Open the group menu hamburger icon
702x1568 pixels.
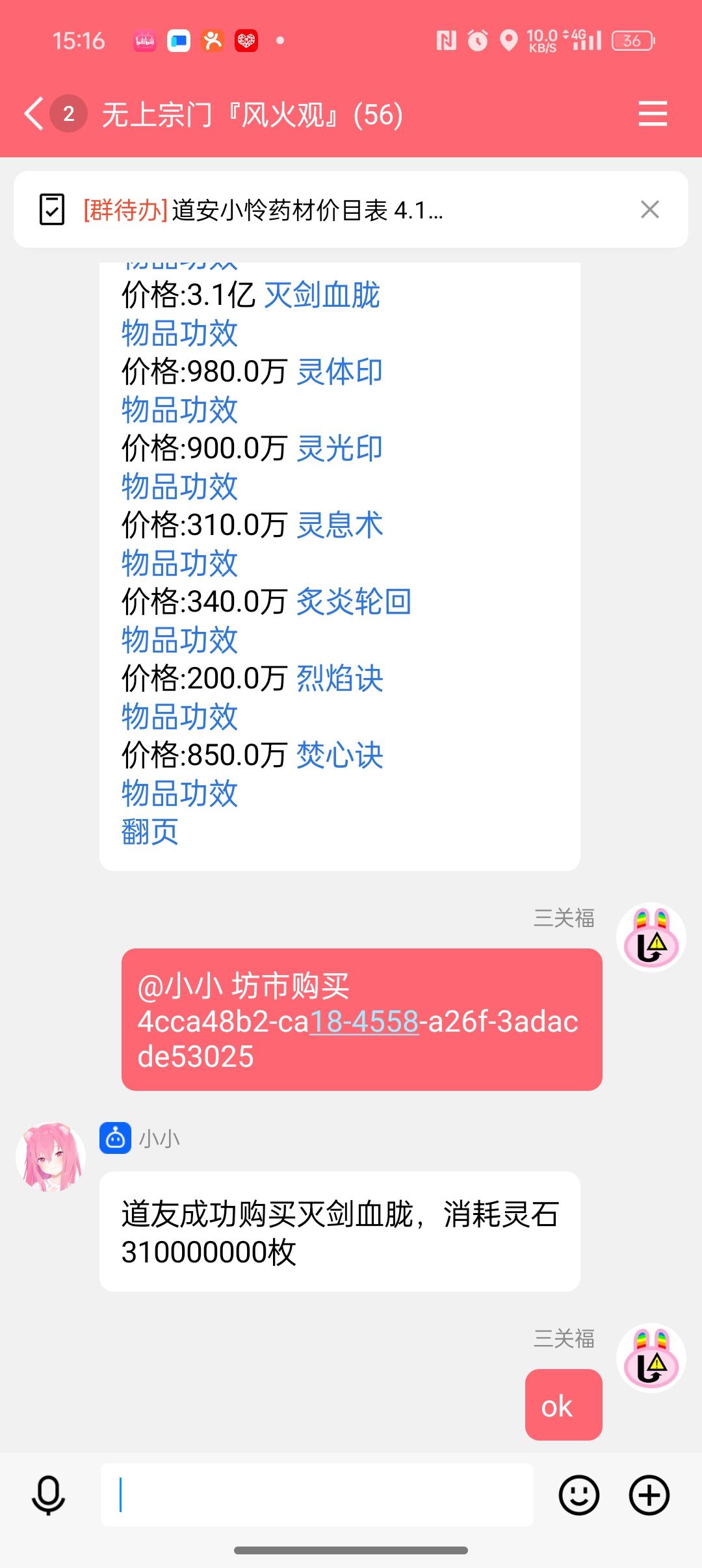(x=653, y=114)
